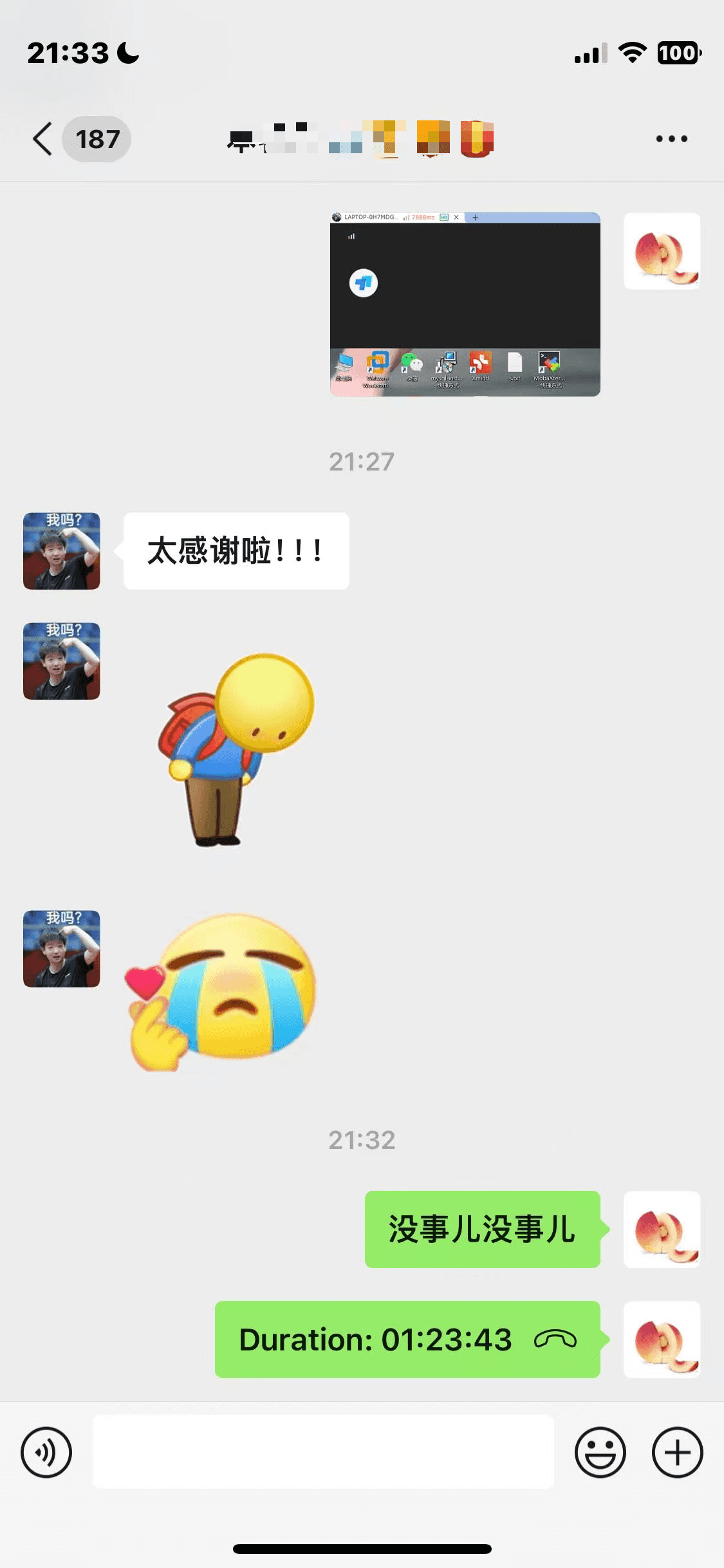This screenshot has width=724, height=1568.
Task: Focus the message text field
Action: tap(323, 1452)
